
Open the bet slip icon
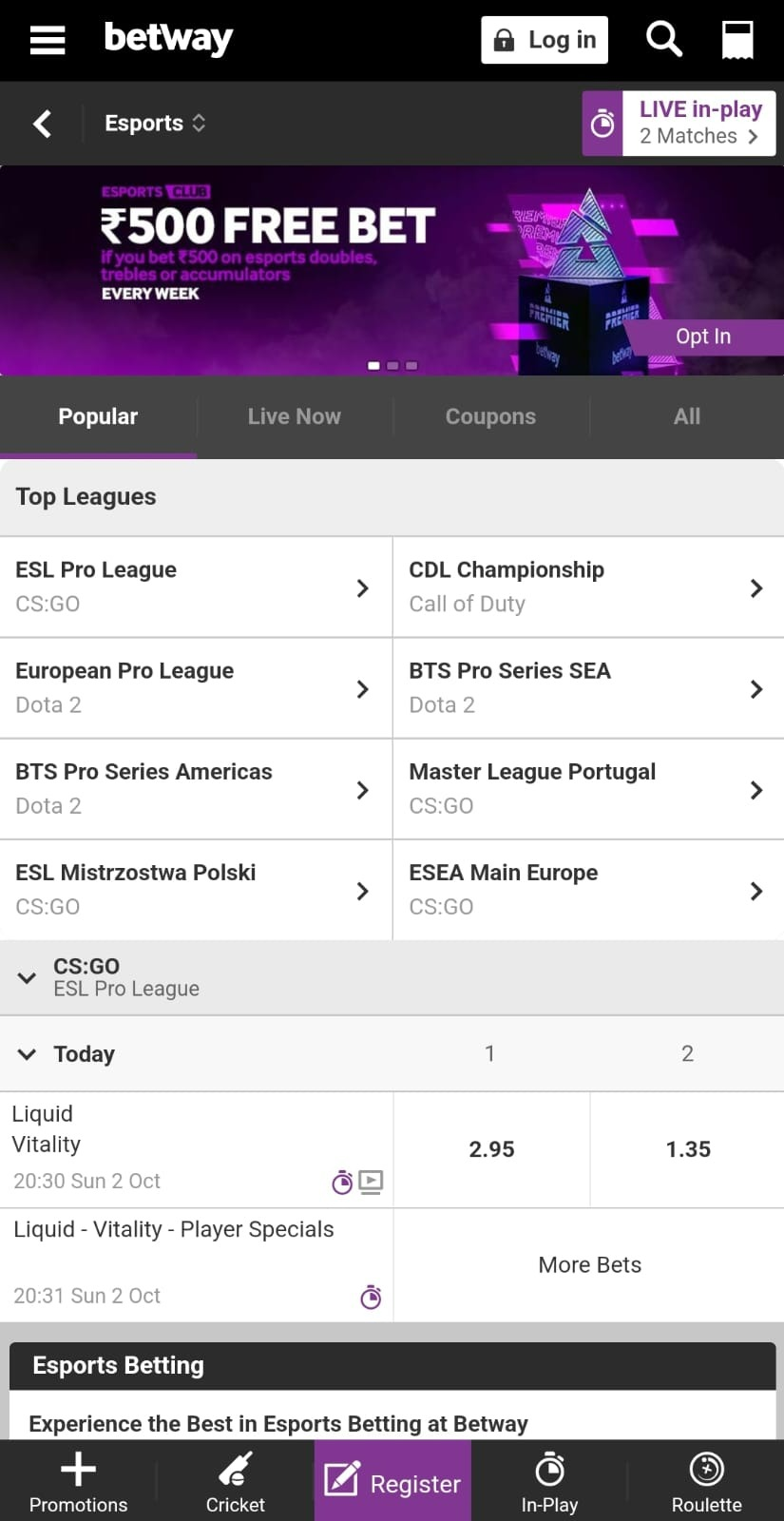click(x=737, y=40)
